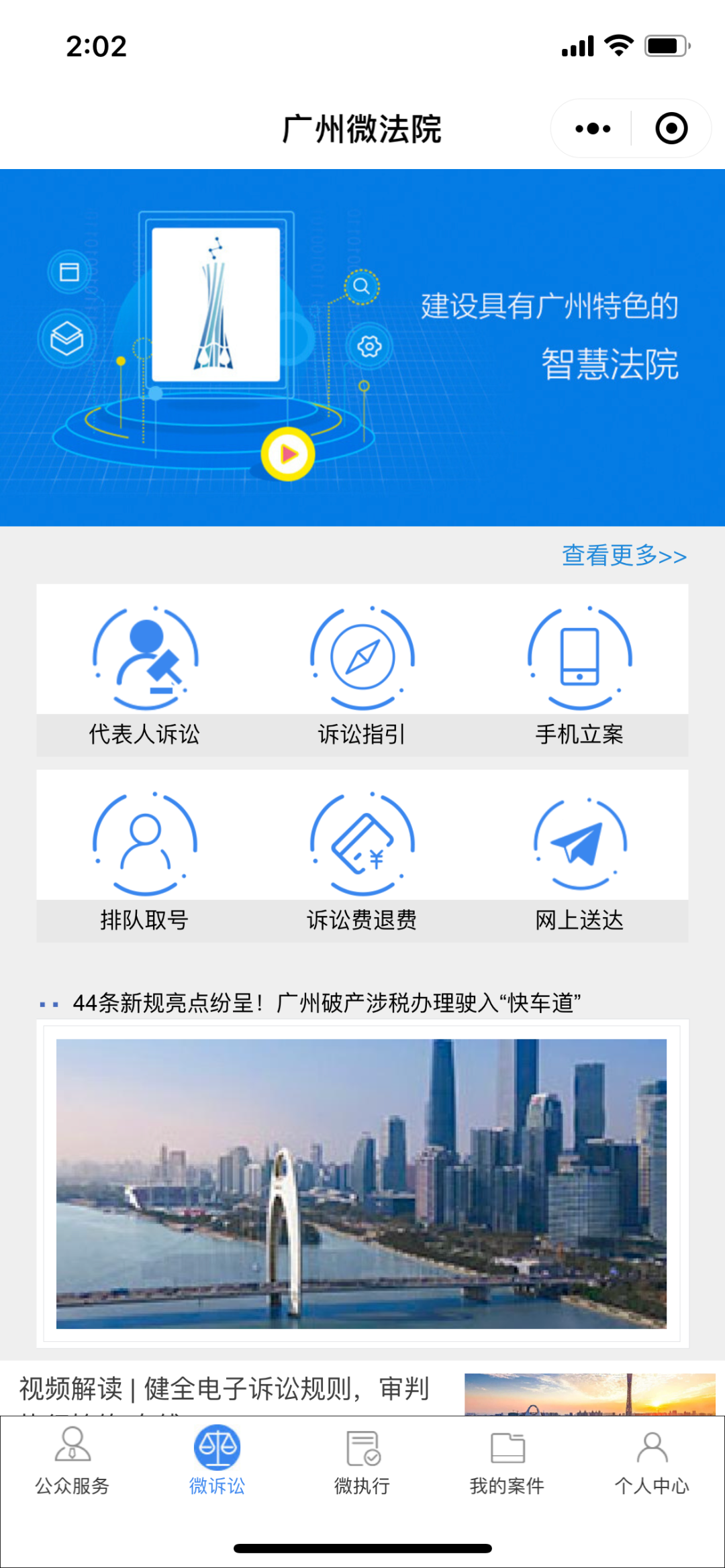725x1568 pixels.
Task: Open 代表人诉讼 service
Action: point(145,671)
